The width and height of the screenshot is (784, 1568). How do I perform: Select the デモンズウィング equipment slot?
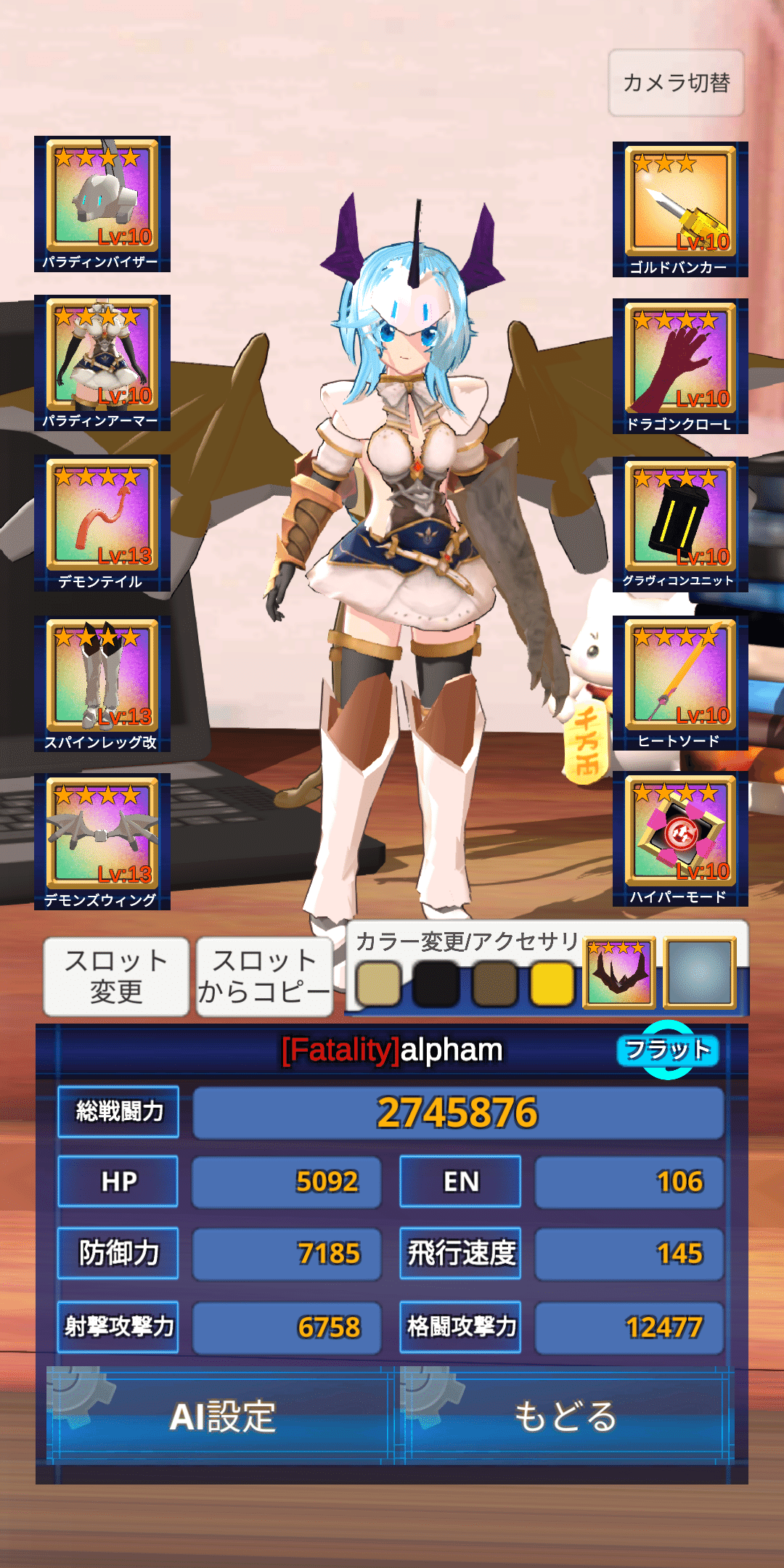[102, 841]
